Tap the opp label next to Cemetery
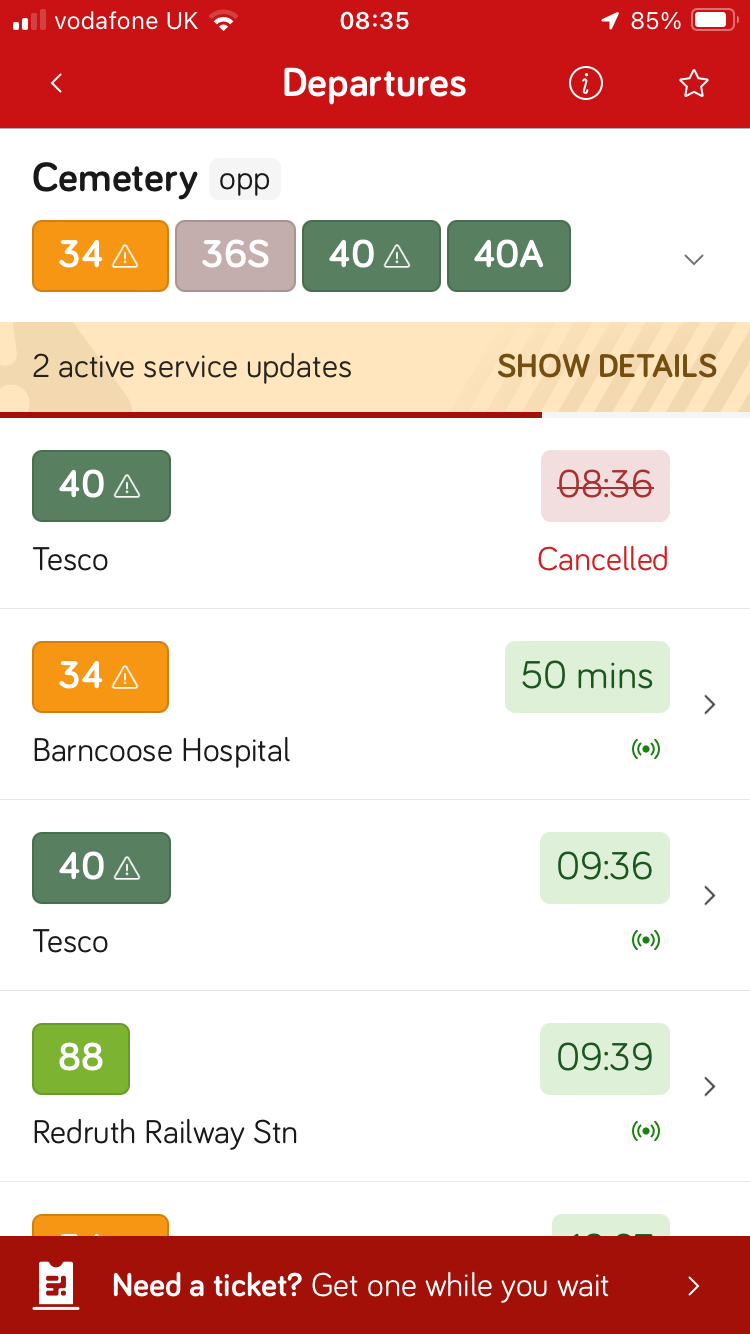This screenshot has height=1334, width=750. [245, 179]
